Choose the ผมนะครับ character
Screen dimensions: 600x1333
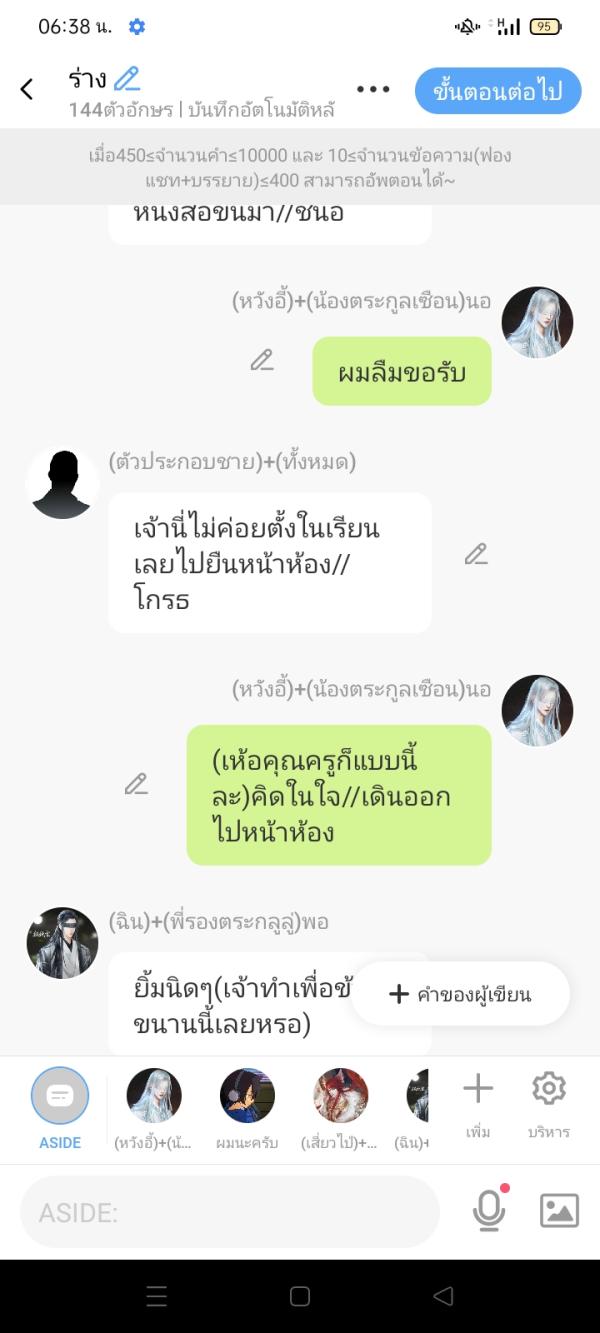247,1097
